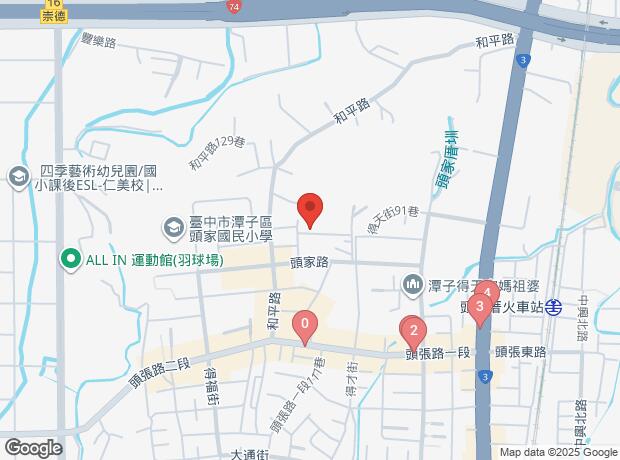Open 頭家國民小學 school marker

pyautogui.click(x=174, y=228)
